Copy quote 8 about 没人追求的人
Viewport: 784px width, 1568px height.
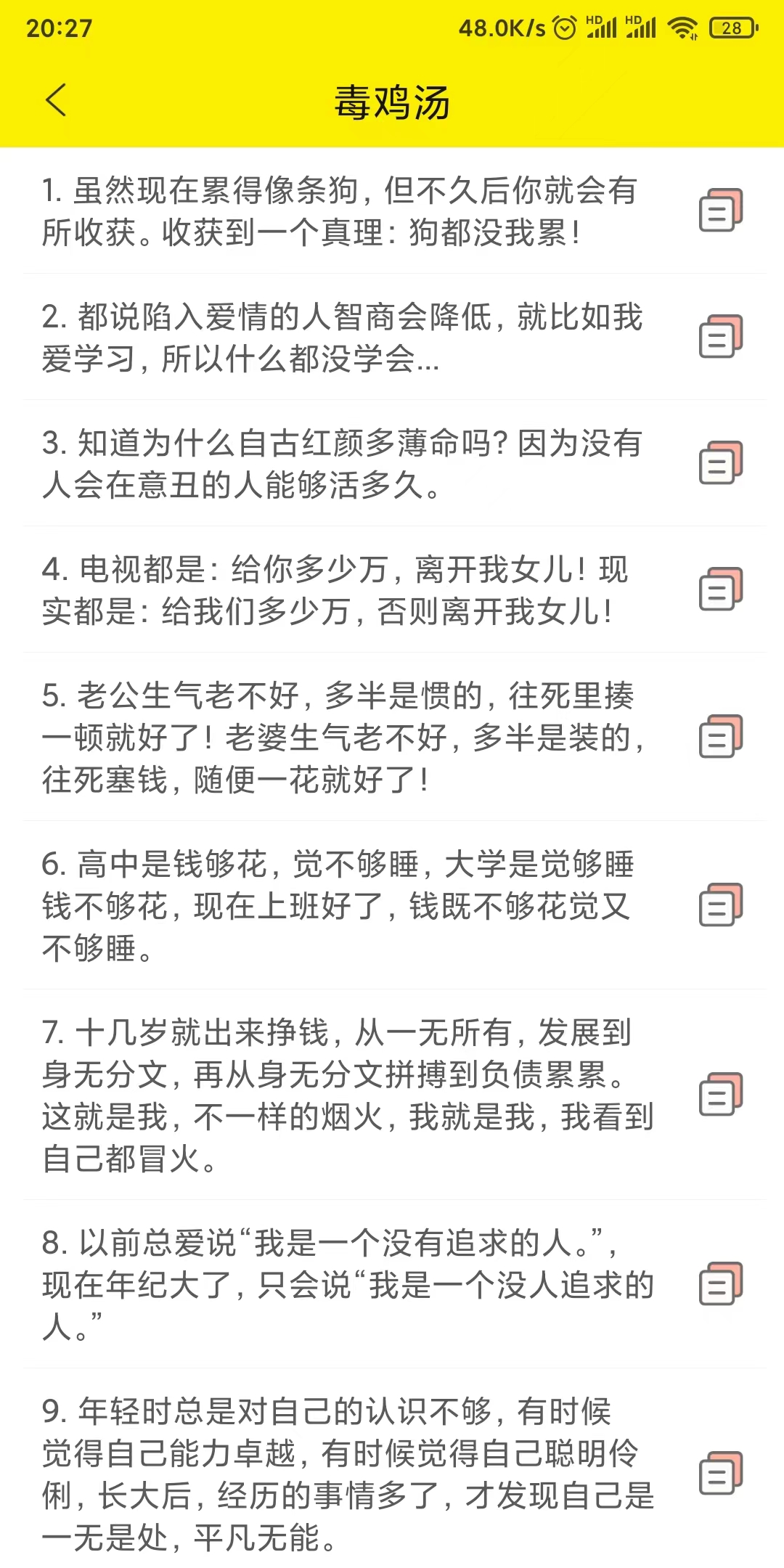click(x=721, y=1284)
